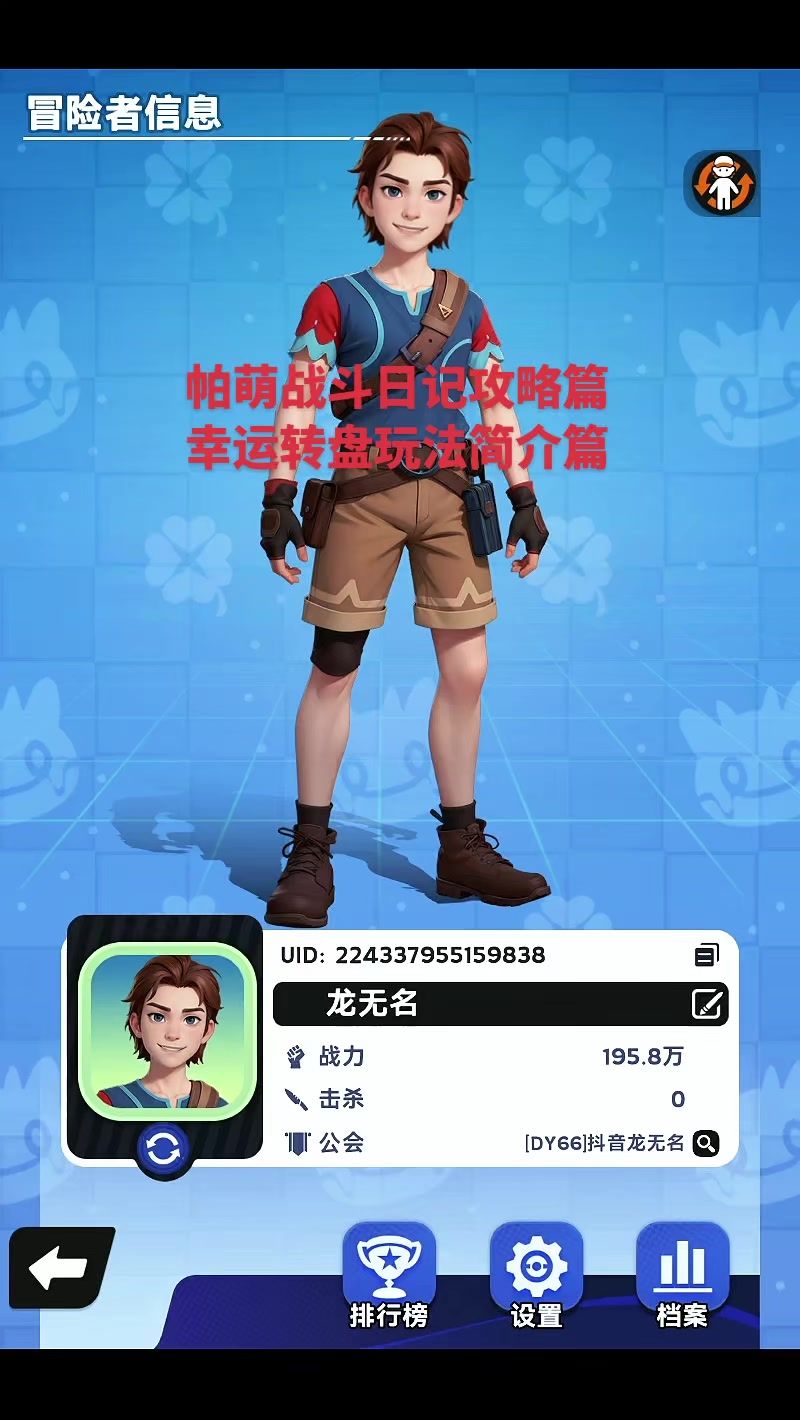
Task: Change the avatar with refresh icon
Action: point(162,1150)
